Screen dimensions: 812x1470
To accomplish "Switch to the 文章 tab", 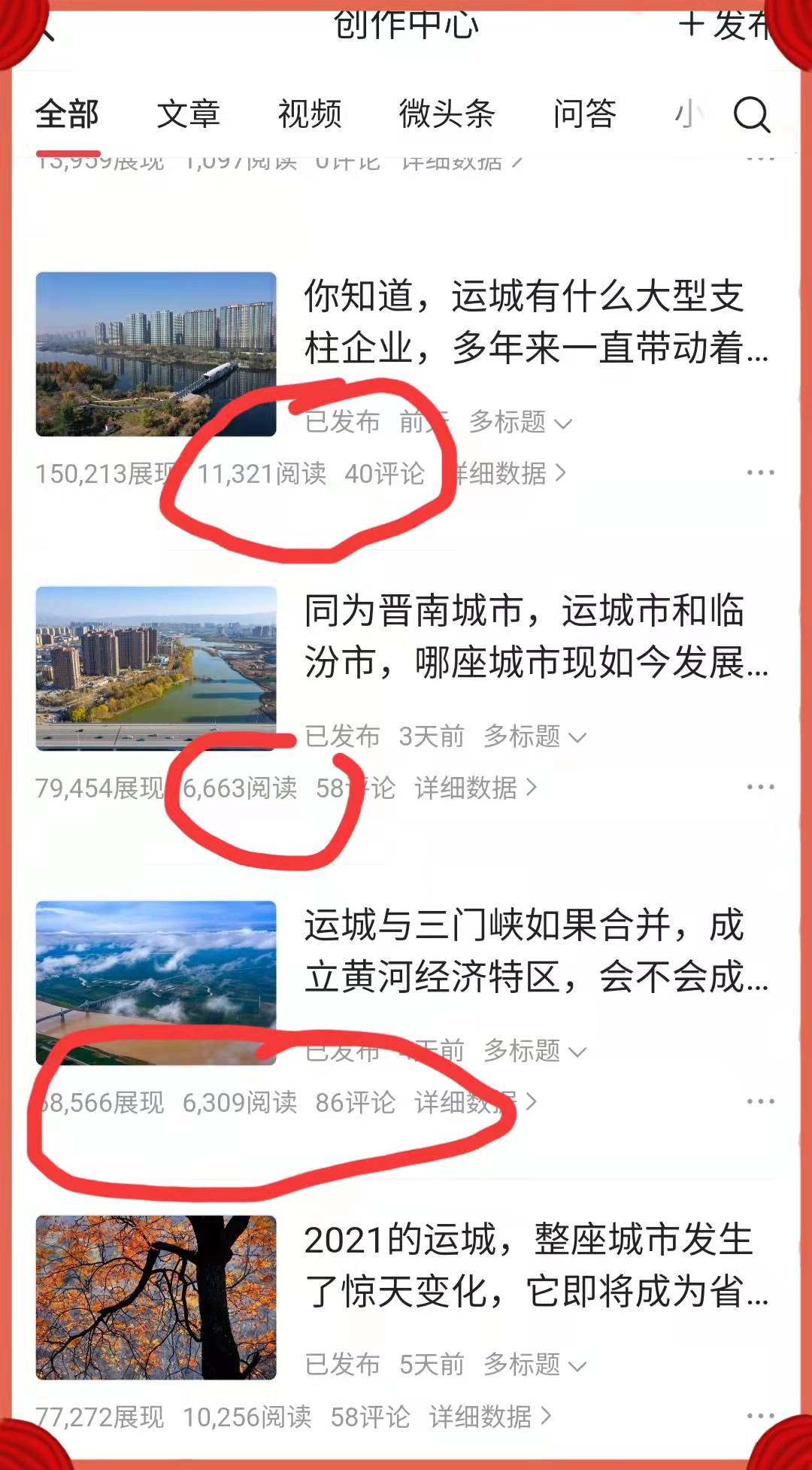I will [x=189, y=114].
